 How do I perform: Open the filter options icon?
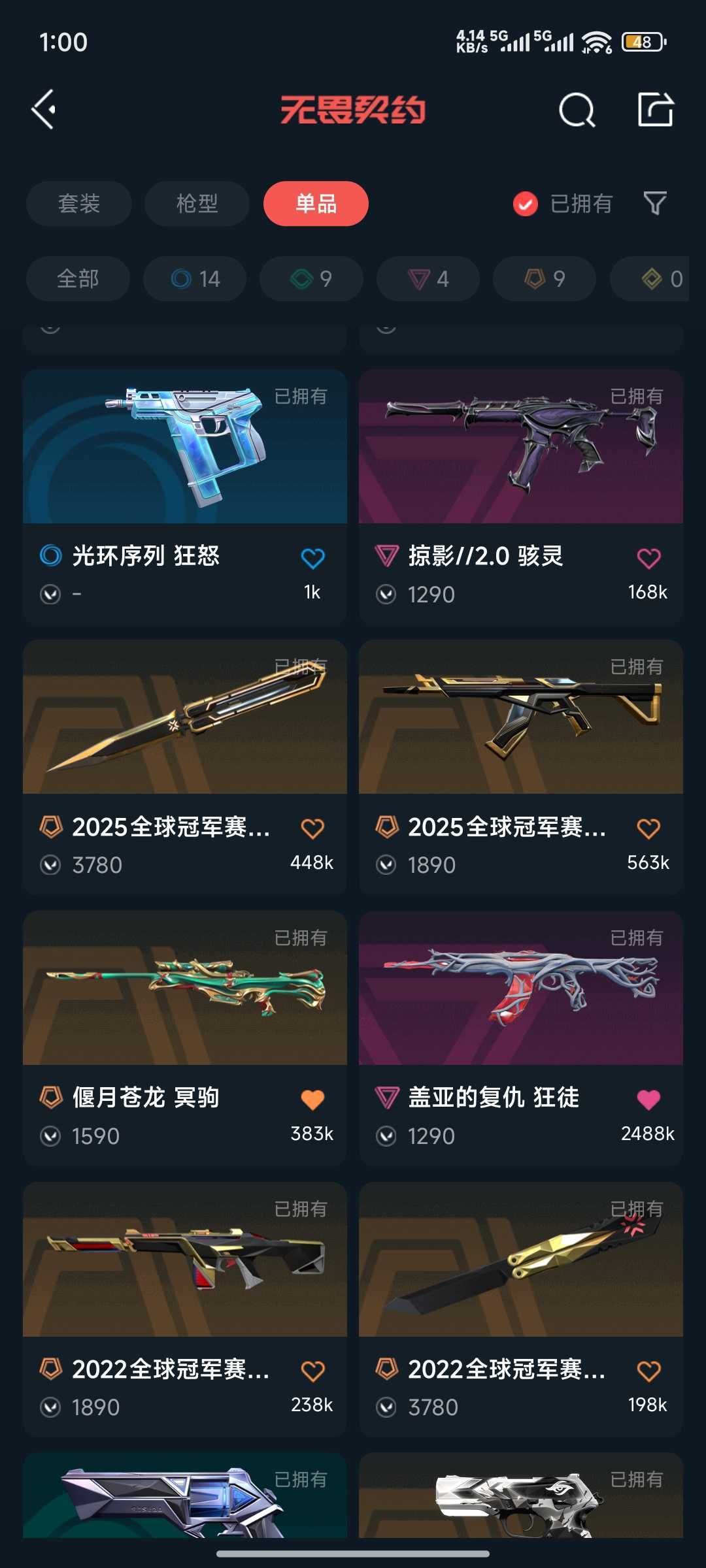(655, 204)
